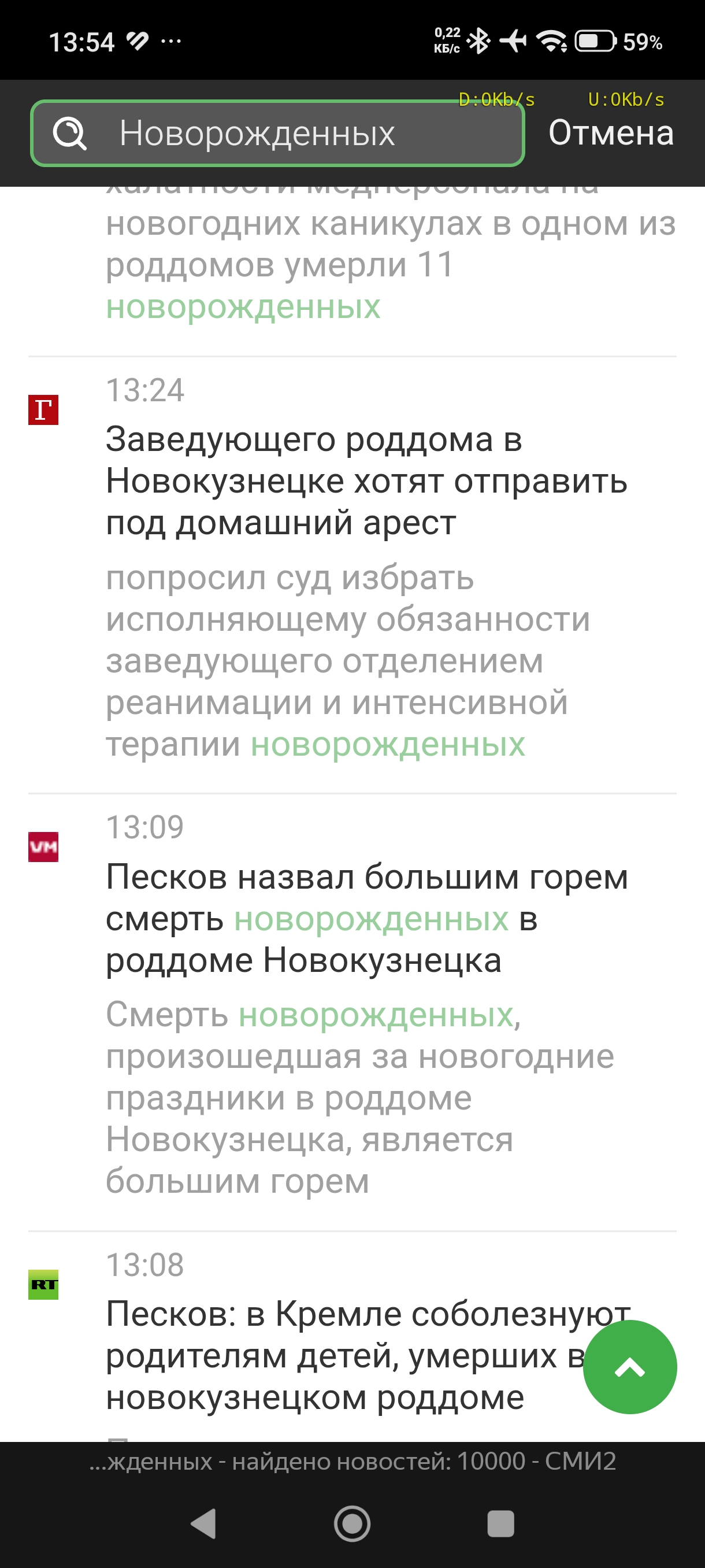Open Песков: в Кремле соболезнуют article

(340, 1355)
